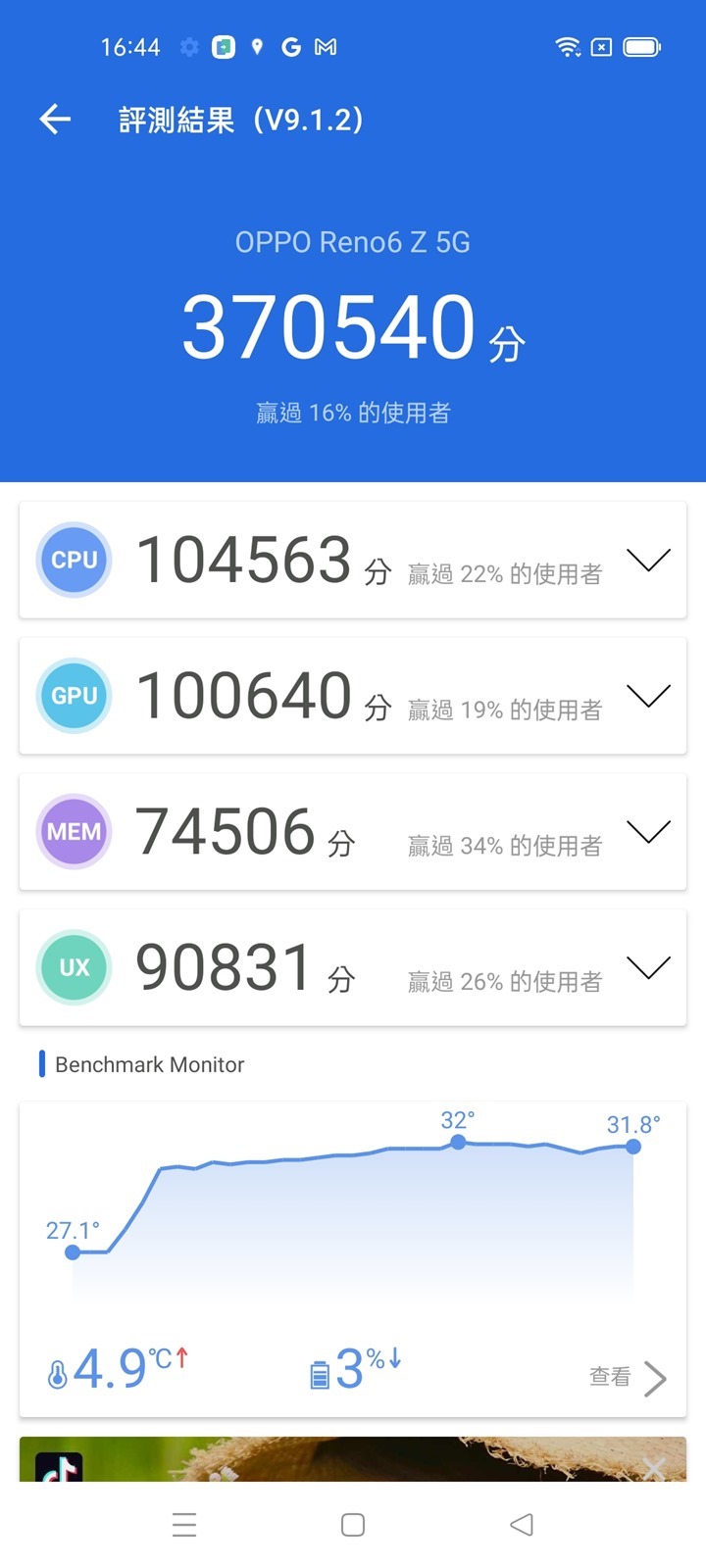Go to the system home screen
The width and height of the screenshot is (706, 1568).
pyautogui.click(x=353, y=1525)
